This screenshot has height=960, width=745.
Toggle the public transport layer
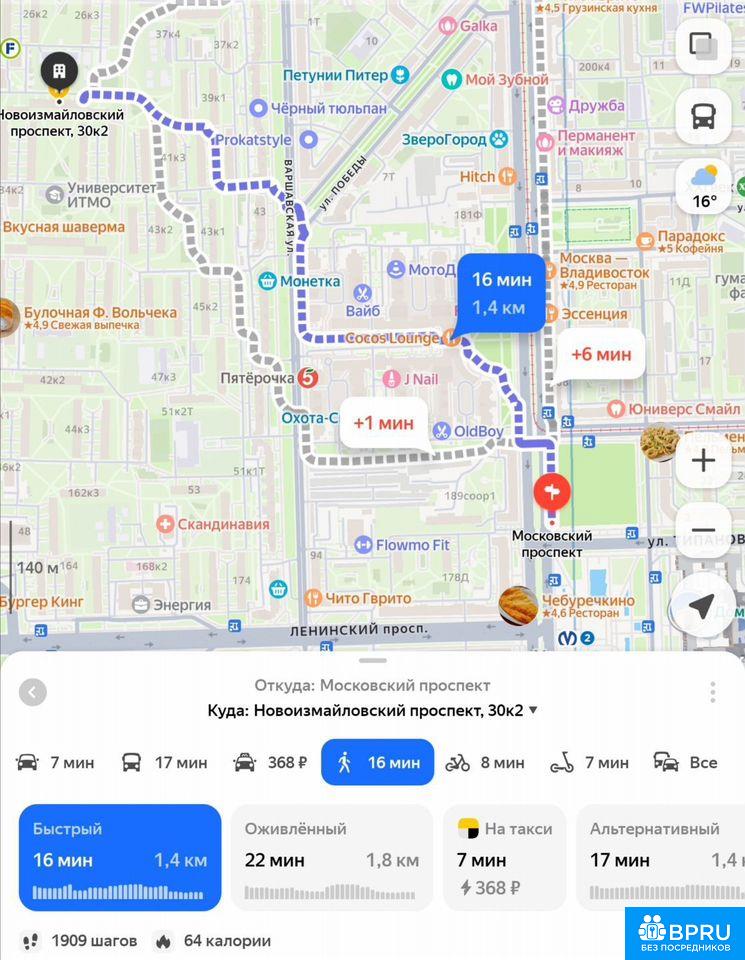tap(703, 115)
